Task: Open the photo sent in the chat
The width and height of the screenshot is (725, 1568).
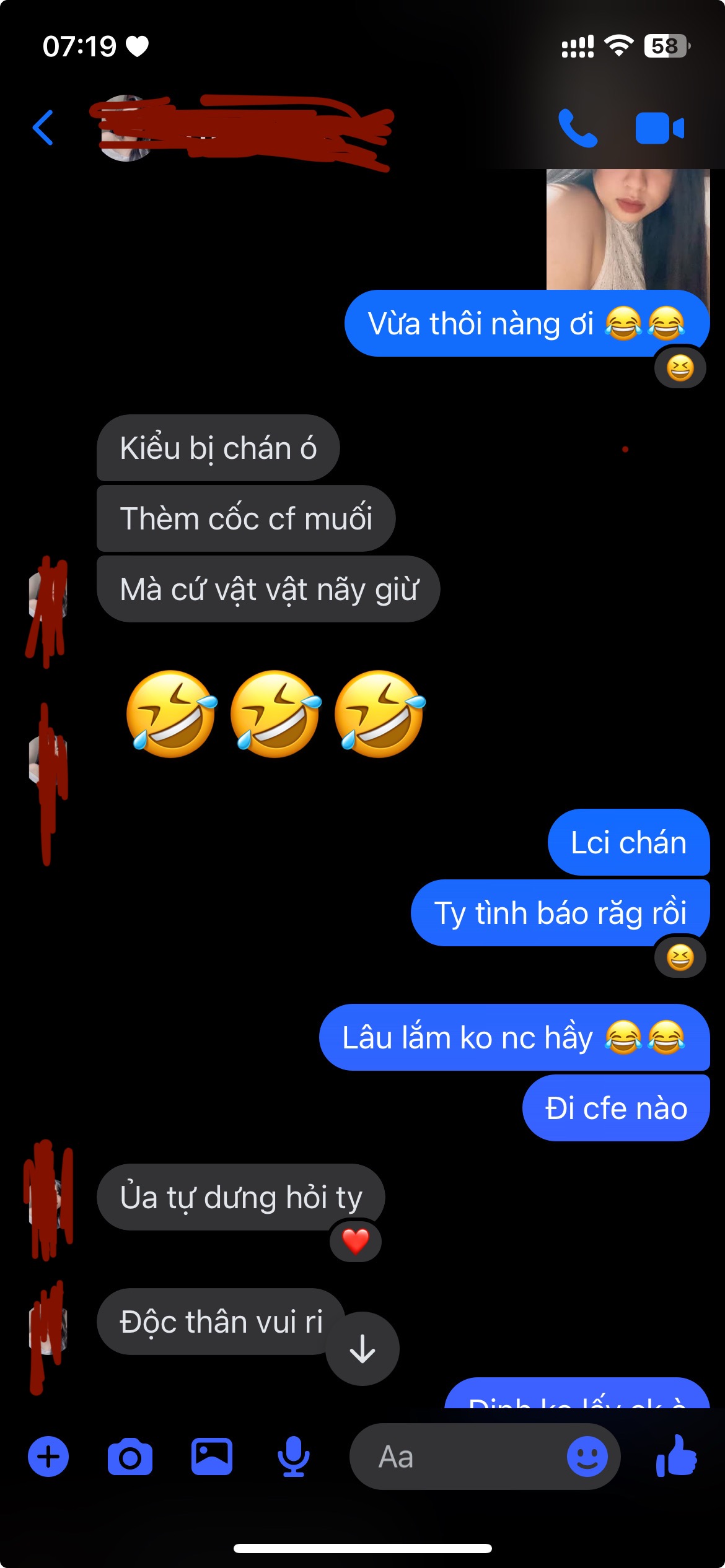Action: coord(627,229)
